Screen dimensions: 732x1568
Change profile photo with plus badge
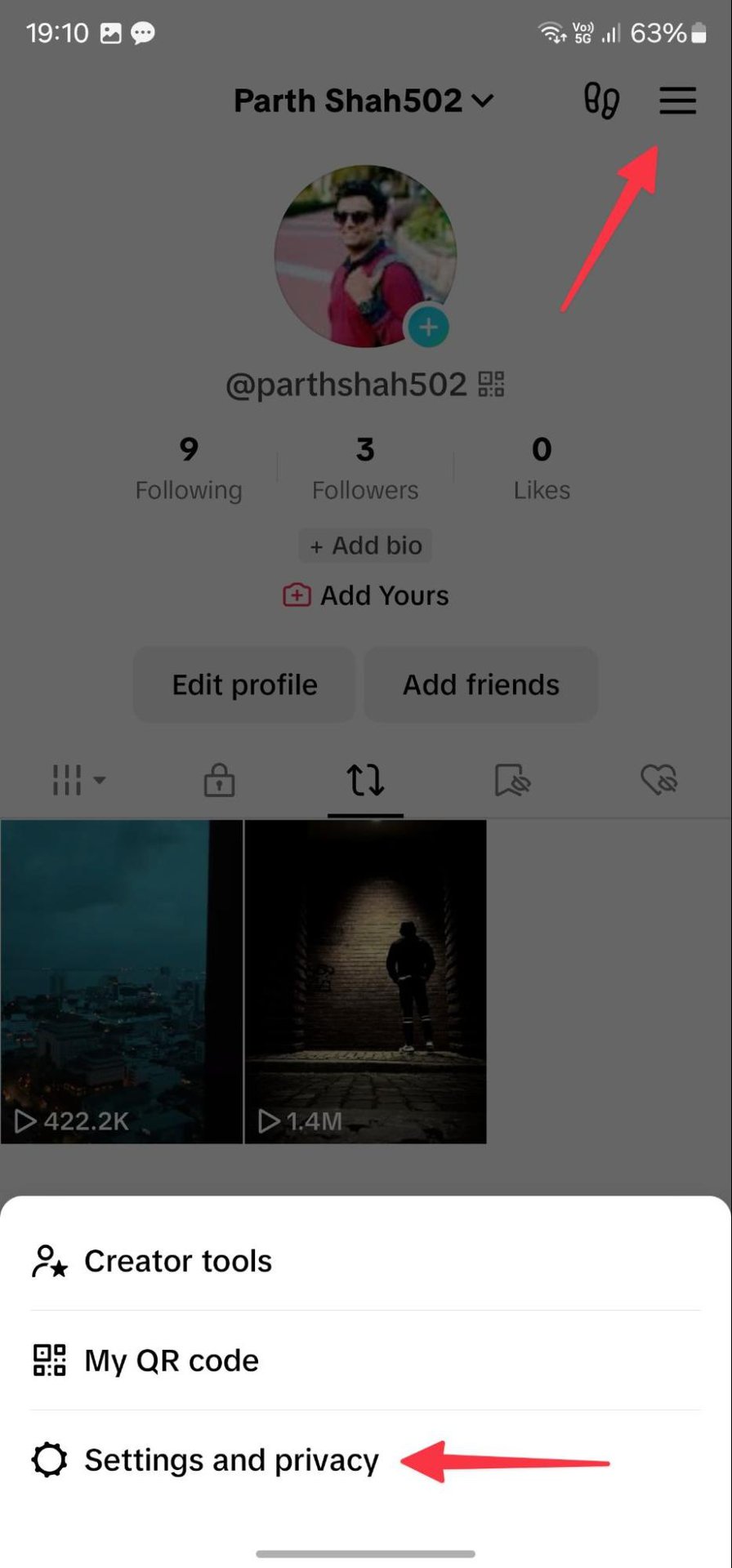(428, 327)
